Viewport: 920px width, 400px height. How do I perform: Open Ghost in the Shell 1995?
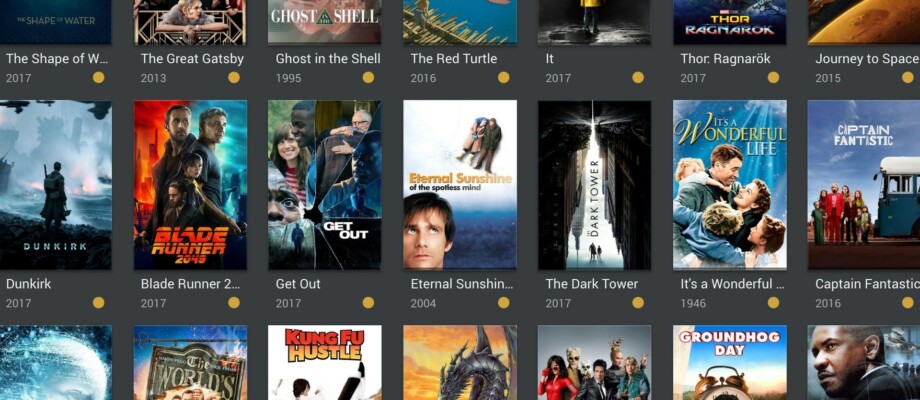324,22
